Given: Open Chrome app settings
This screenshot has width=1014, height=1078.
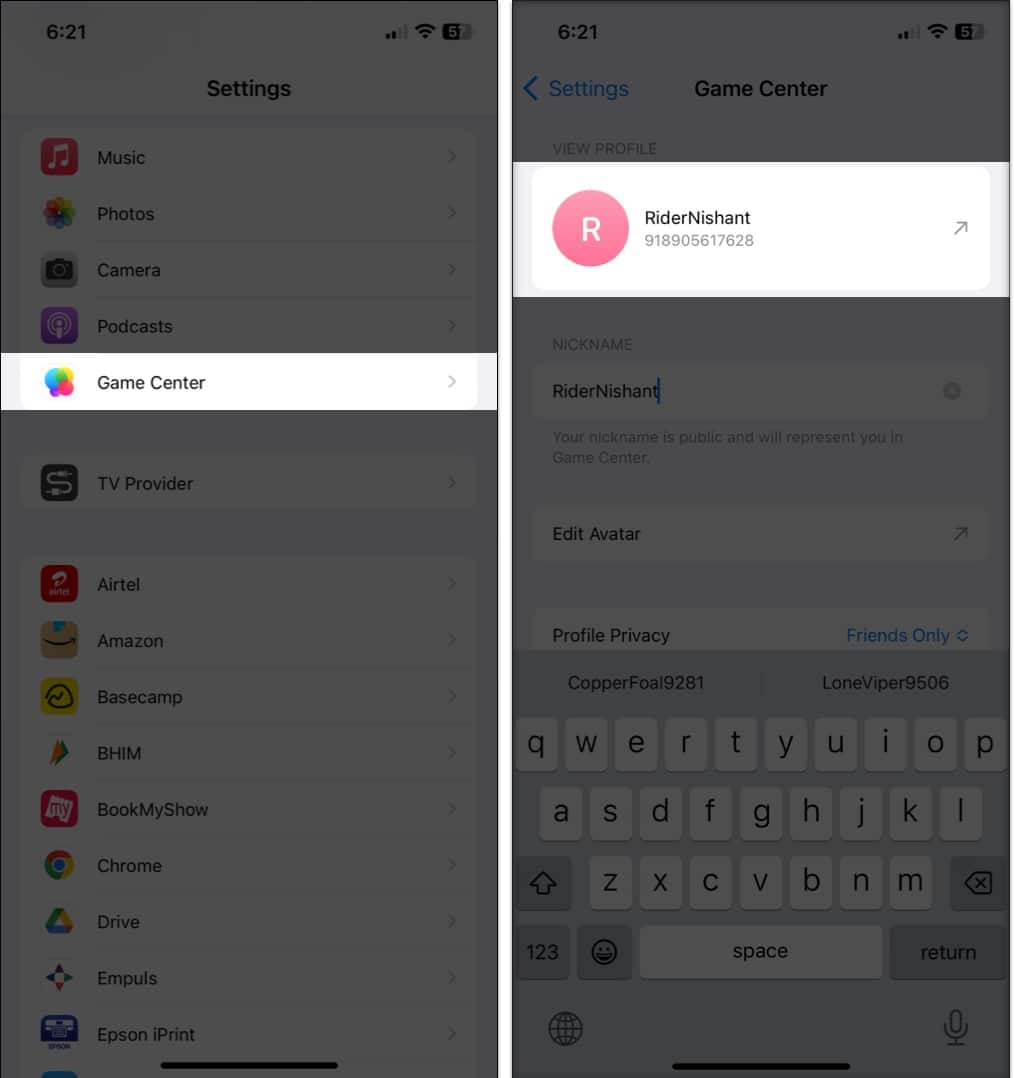Looking at the screenshot, I should tap(248, 865).
